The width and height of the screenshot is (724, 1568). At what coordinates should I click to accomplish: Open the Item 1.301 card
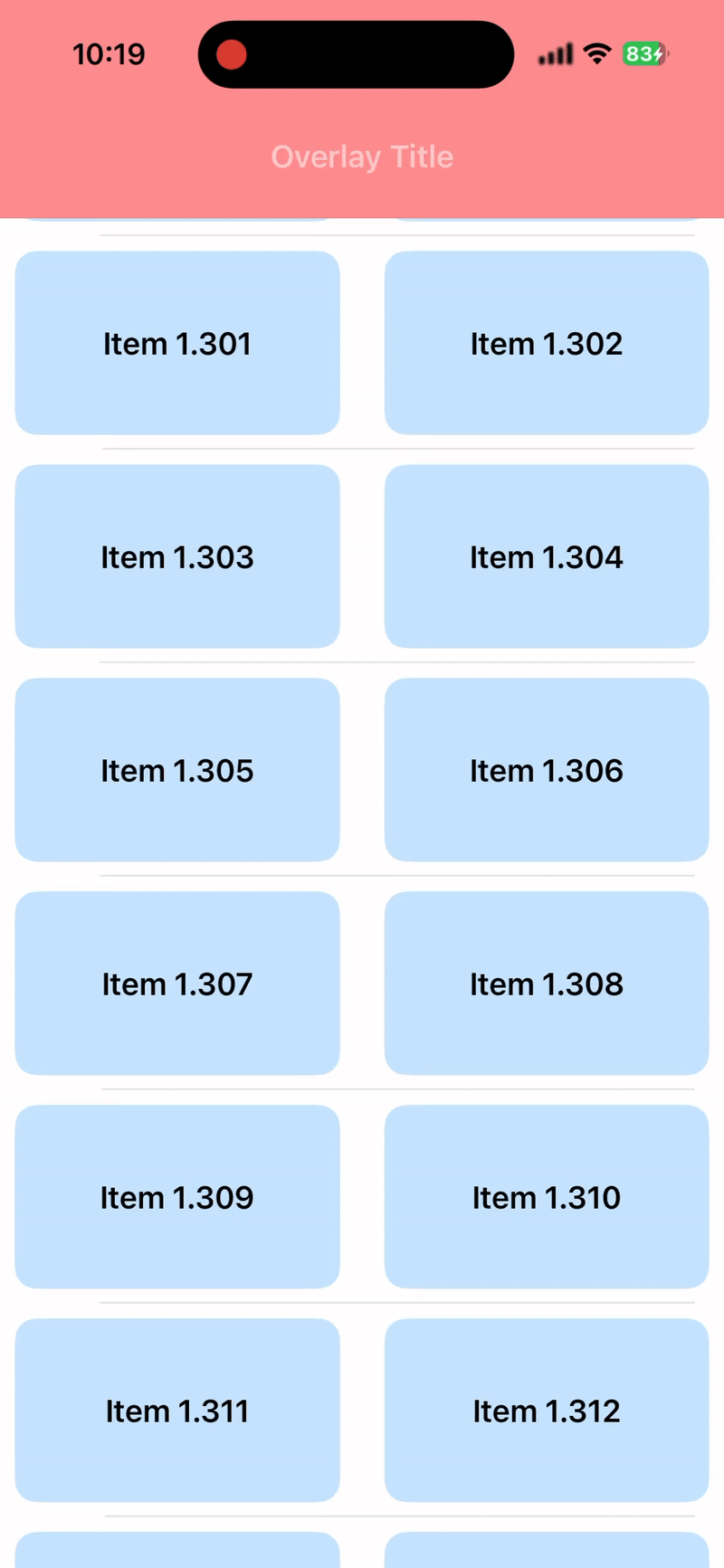pos(177,343)
